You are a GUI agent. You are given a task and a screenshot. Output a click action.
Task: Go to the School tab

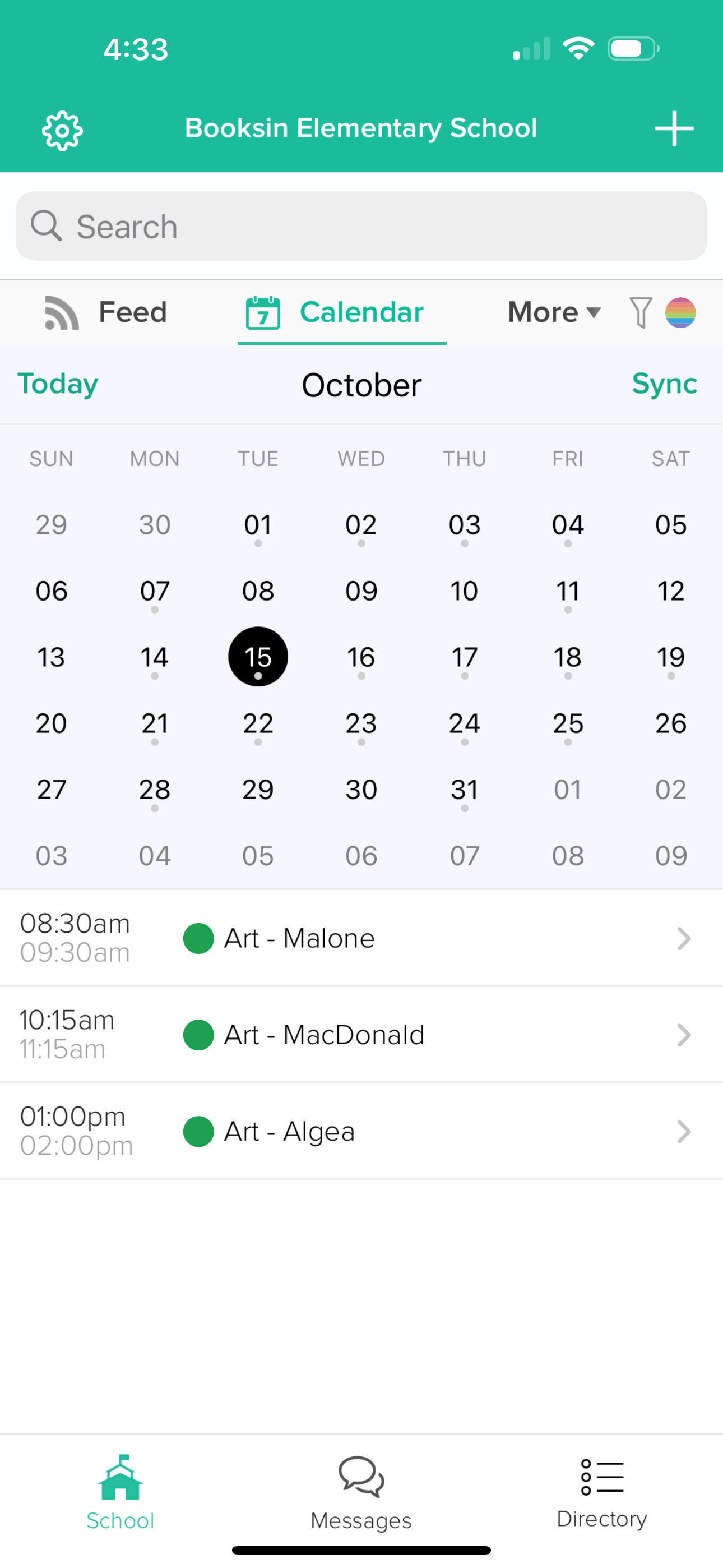pos(121,1492)
